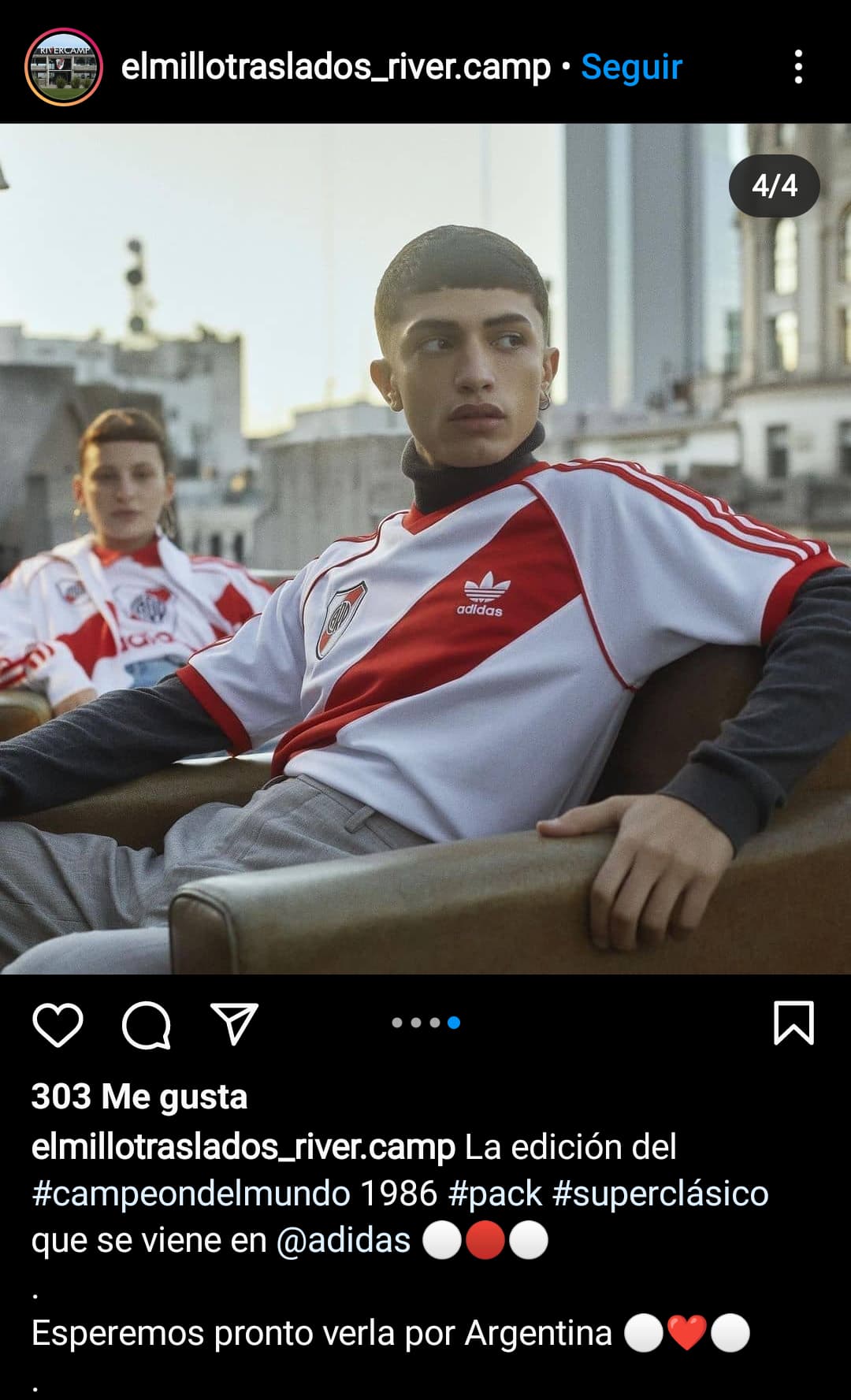Open the #pack hashtag

point(495,1194)
